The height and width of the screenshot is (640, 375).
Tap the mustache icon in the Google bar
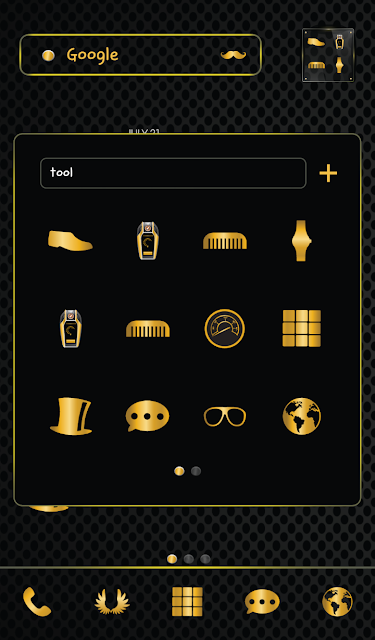pyautogui.click(x=233, y=55)
